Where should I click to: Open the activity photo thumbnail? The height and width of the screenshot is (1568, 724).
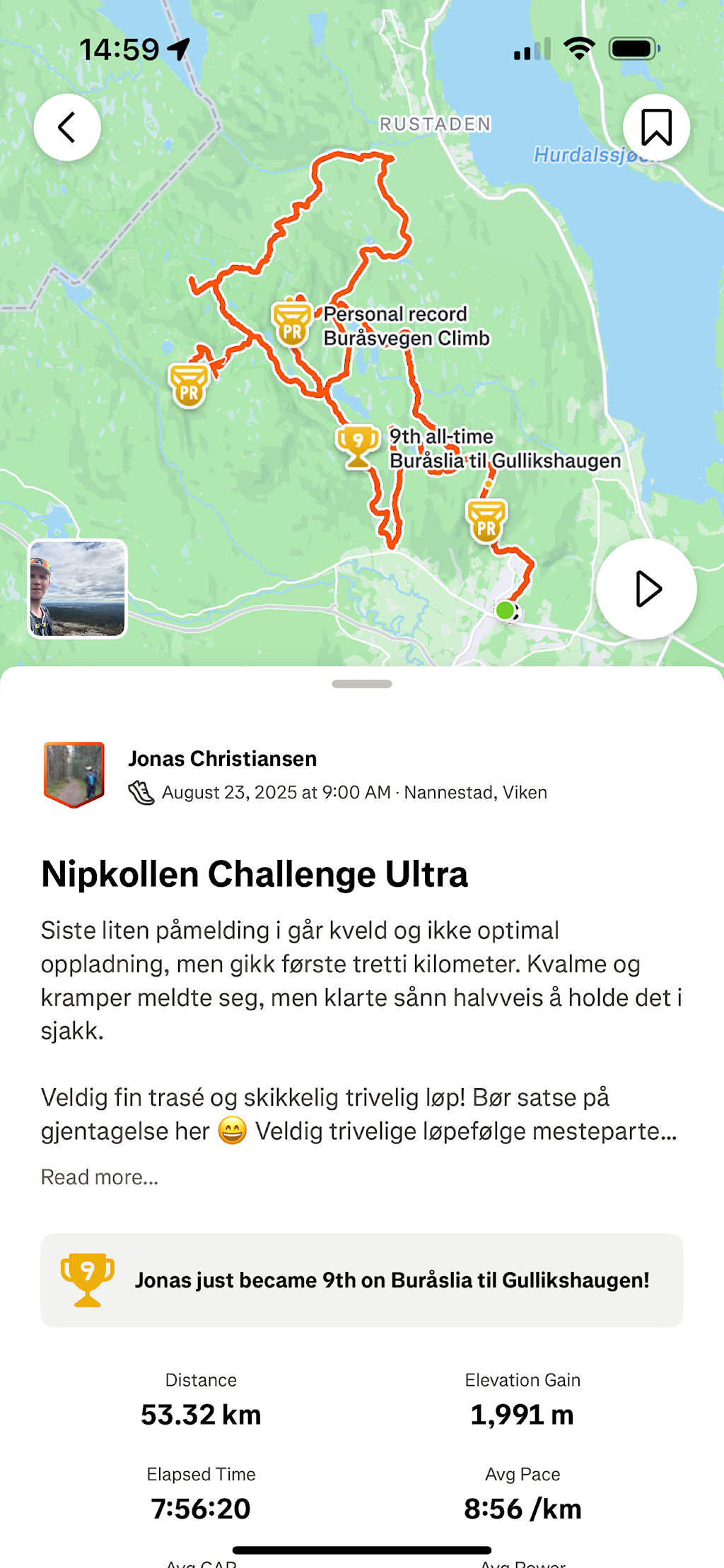tap(78, 589)
